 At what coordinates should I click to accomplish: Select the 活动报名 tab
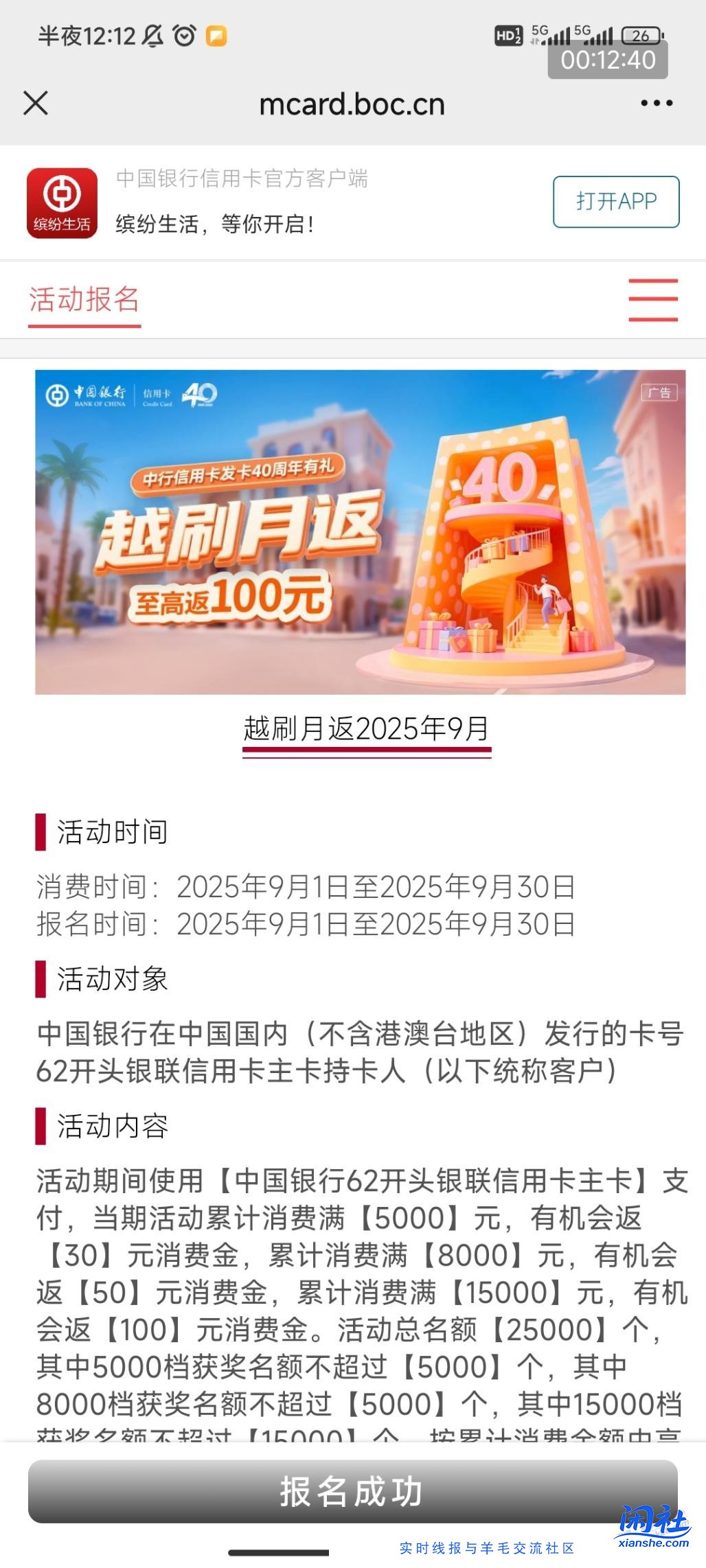point(84,300)
